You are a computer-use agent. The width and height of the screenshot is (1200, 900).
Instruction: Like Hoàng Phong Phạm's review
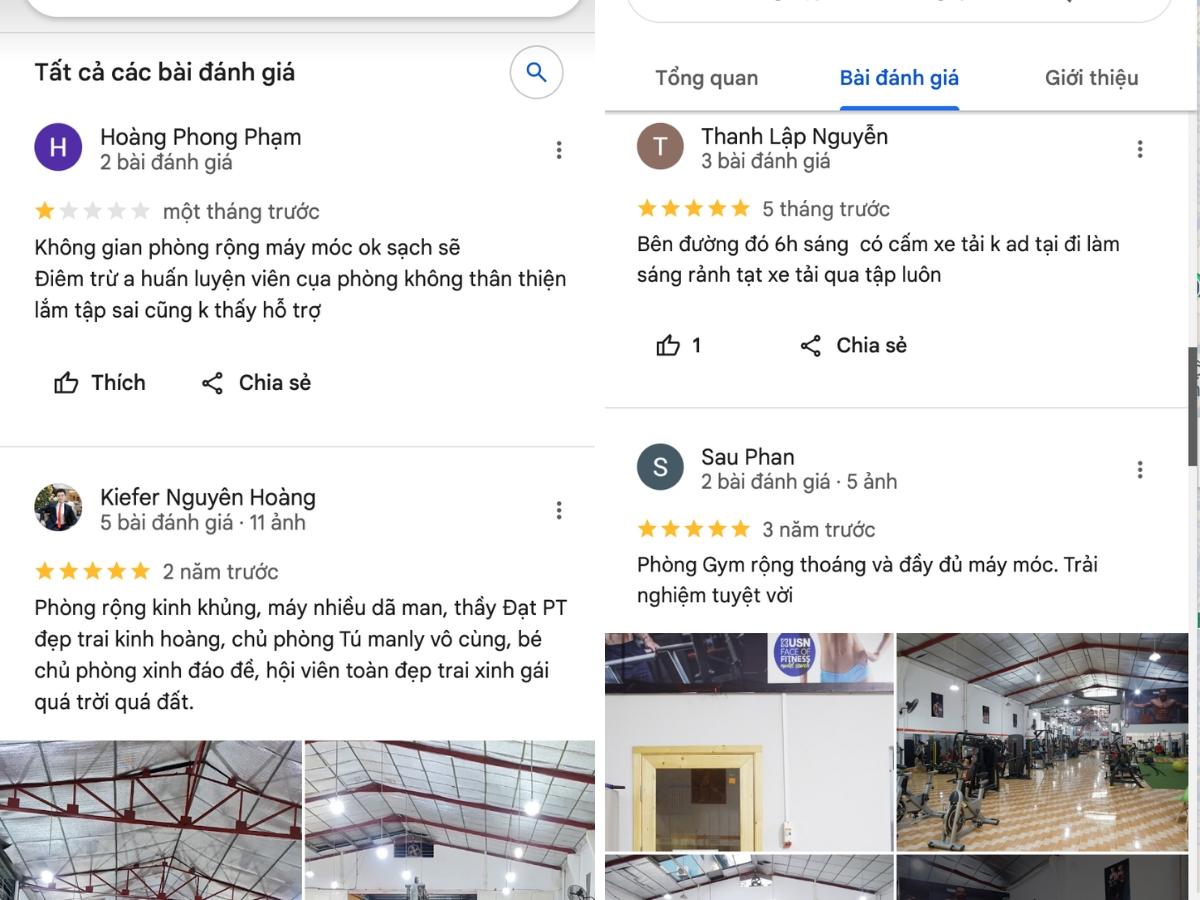[99, 383]
